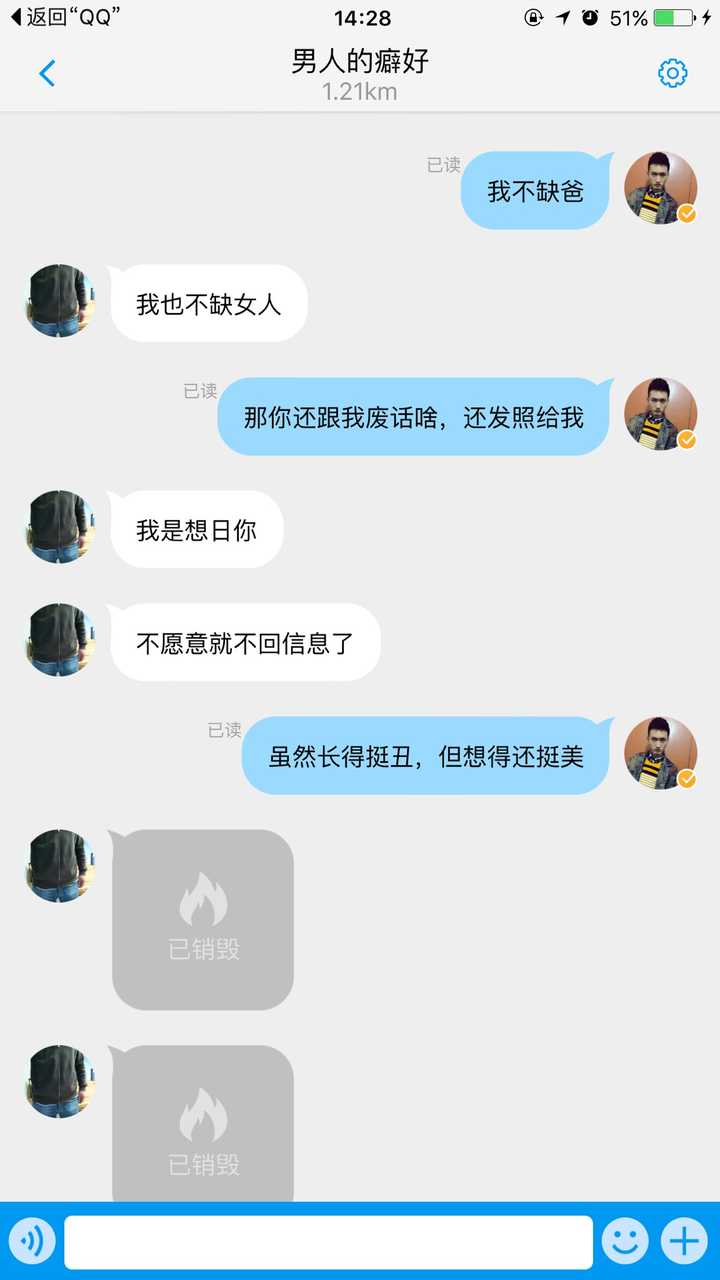Screen dimensions: 720x1280
Task: Tap the voice input icon next to the text box
Action: pos(33,1240)
